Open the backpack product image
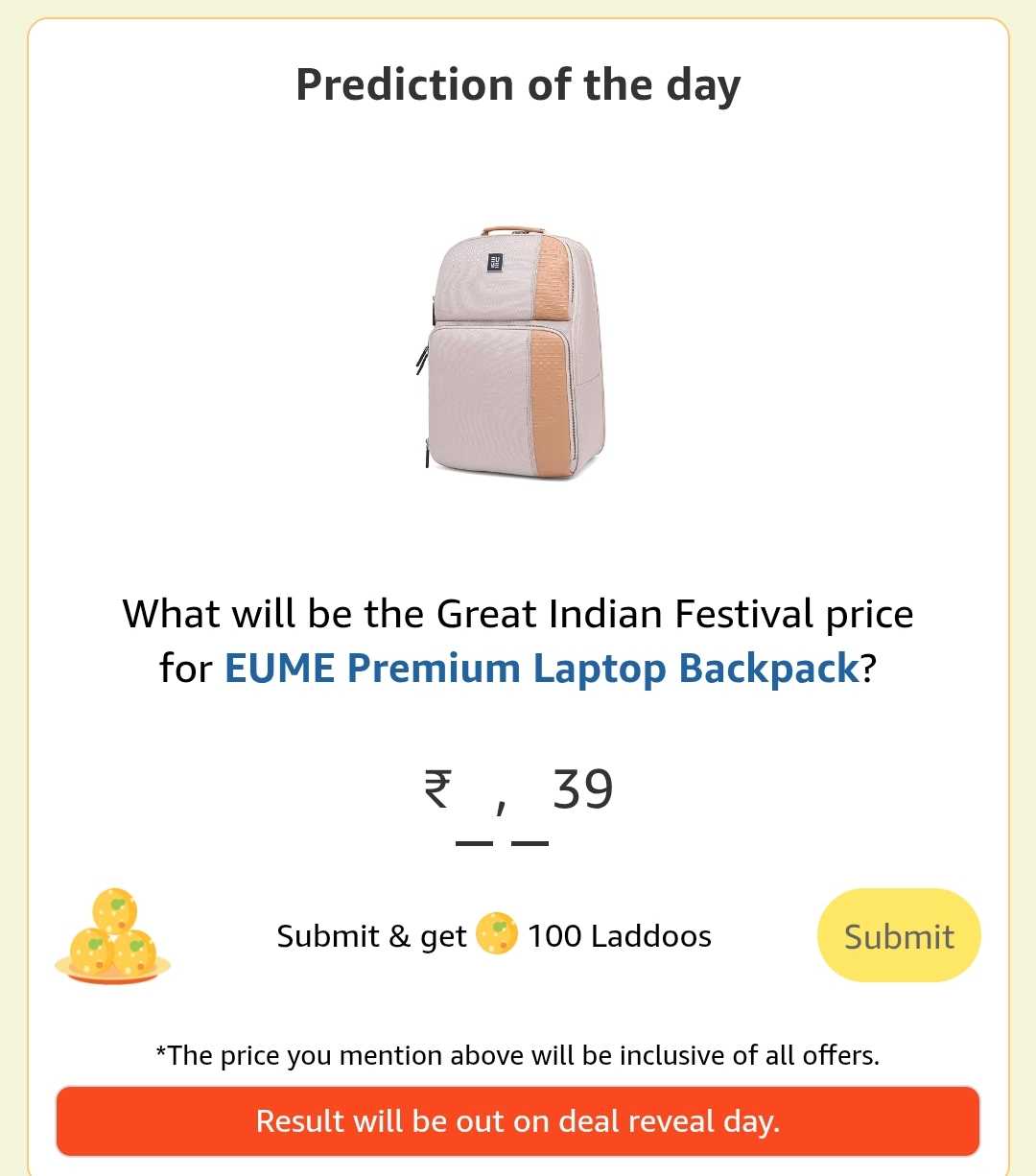Image resolution: width=1036 pixels, height=1176 pixels. (x=513, y=353)
